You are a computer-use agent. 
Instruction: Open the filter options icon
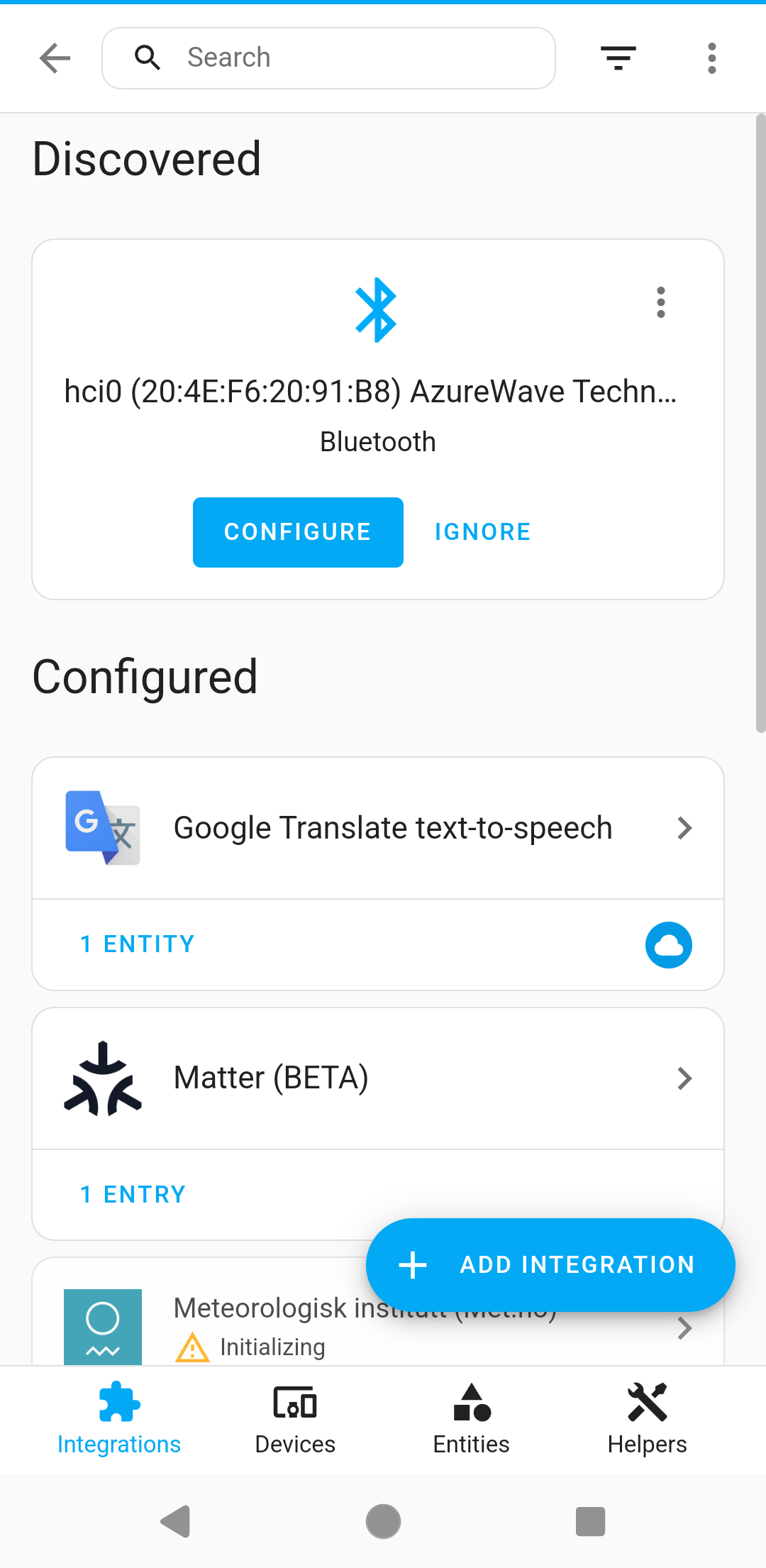(x=618, y=58)
